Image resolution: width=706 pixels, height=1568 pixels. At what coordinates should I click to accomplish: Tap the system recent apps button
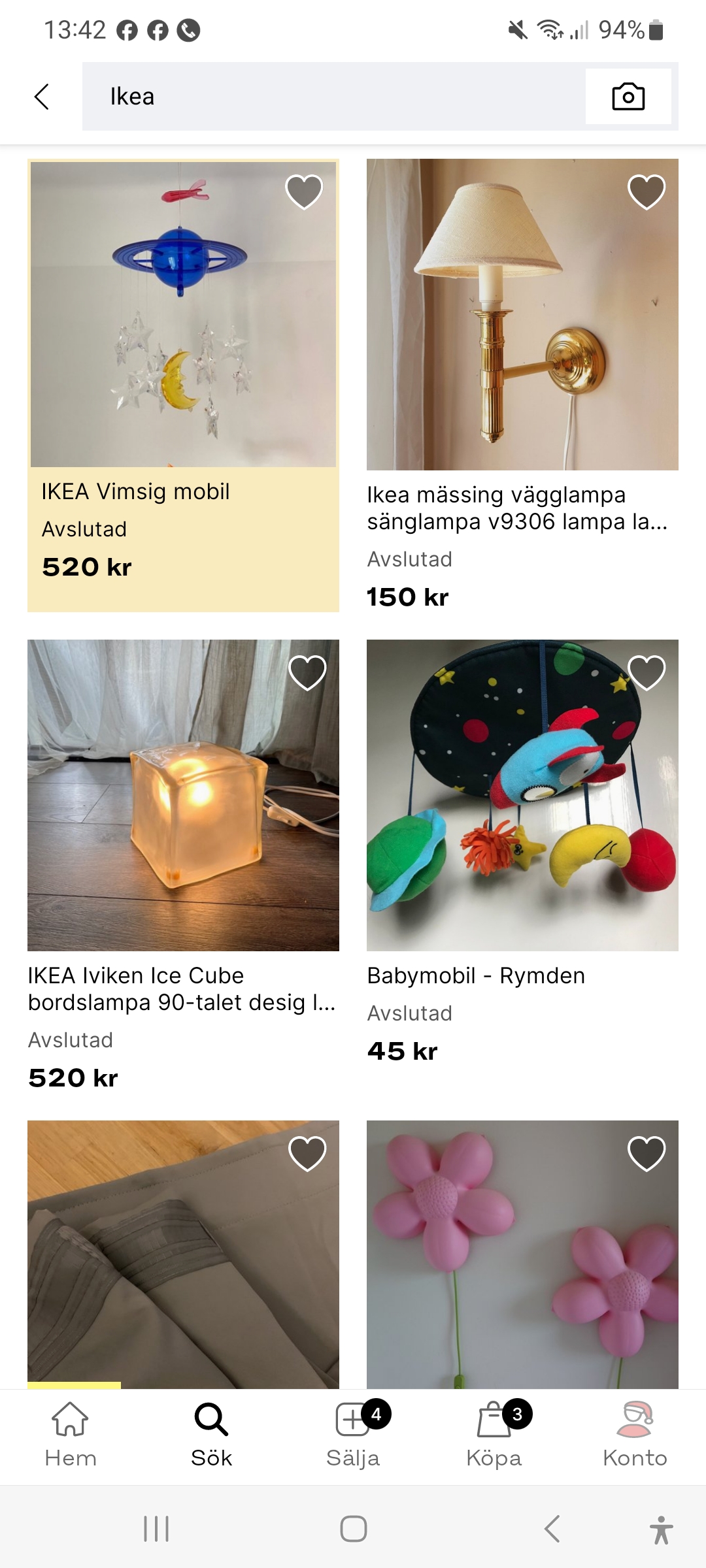click(x=156, y=1529)
